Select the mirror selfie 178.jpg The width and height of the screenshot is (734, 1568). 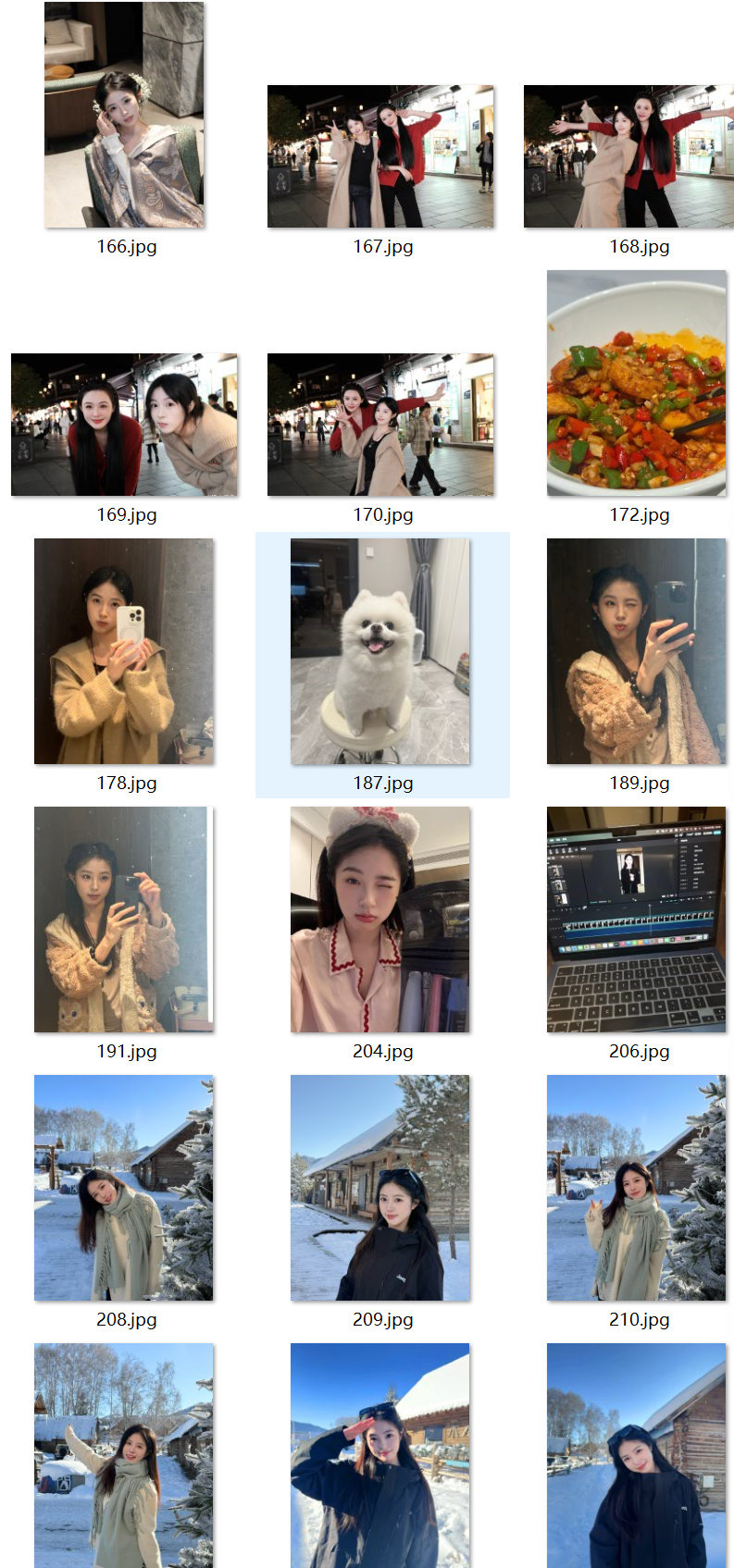124,651
